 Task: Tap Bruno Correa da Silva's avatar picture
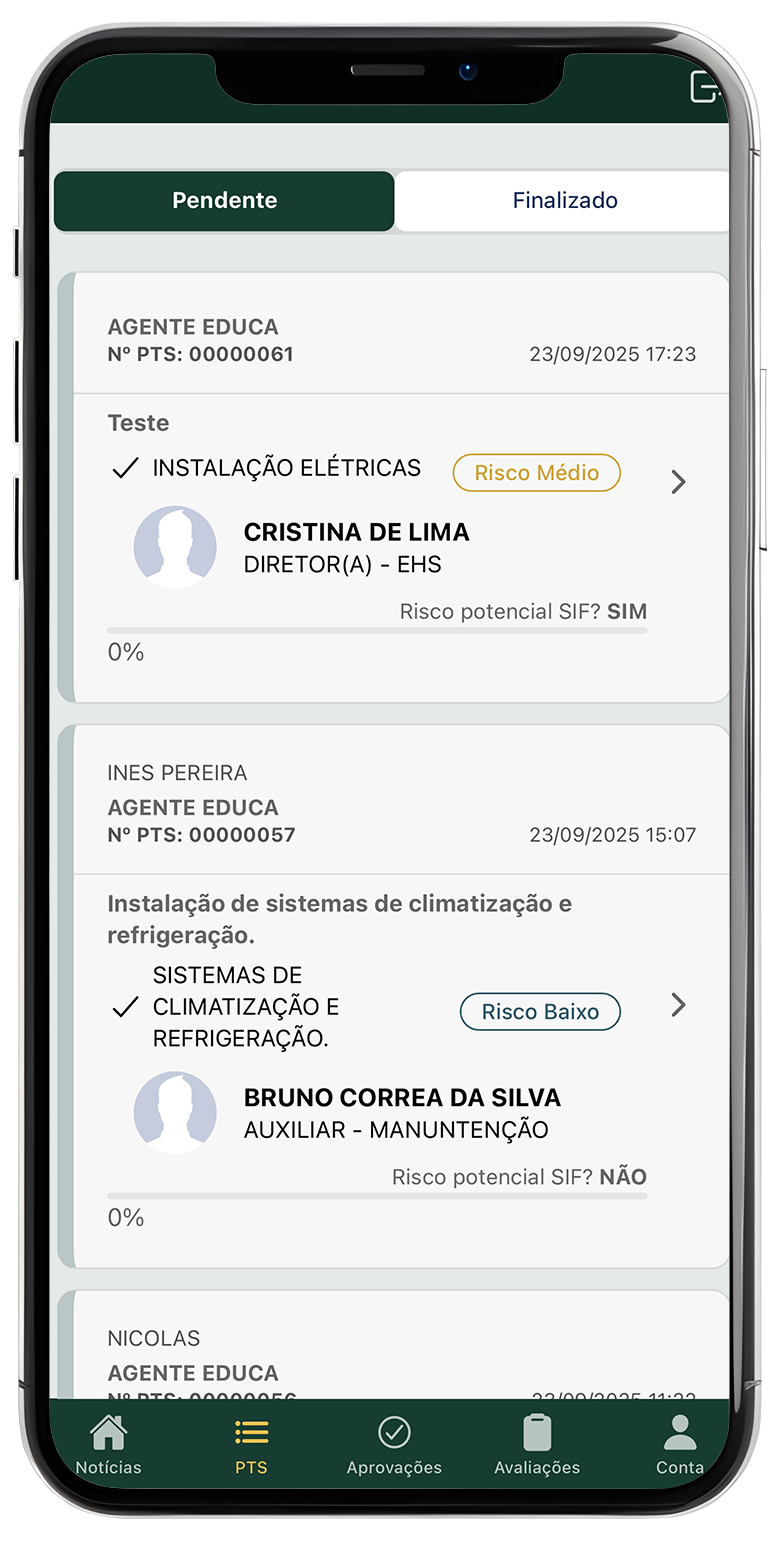pyautogui.click(x=175, y=1111)
